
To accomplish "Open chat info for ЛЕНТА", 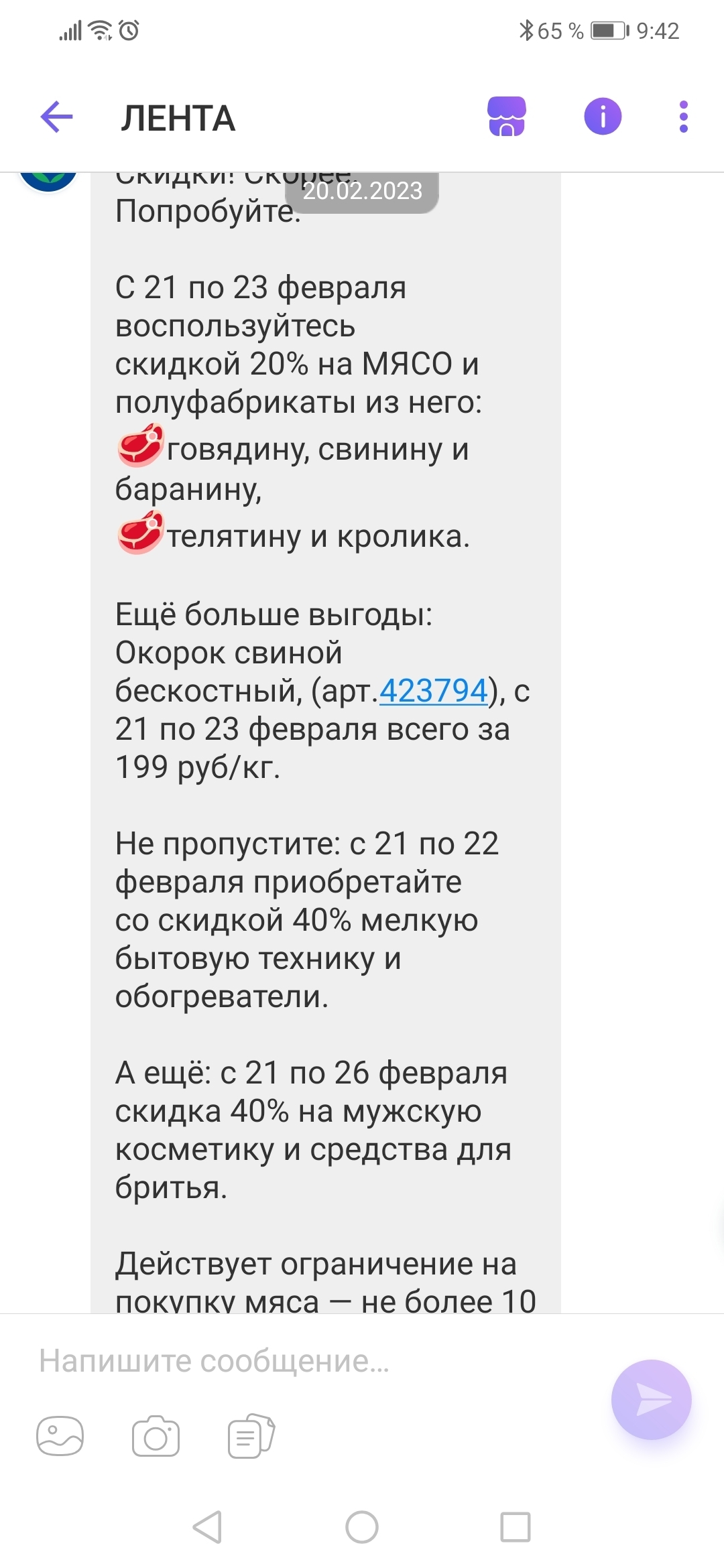I will pos(603,117).
